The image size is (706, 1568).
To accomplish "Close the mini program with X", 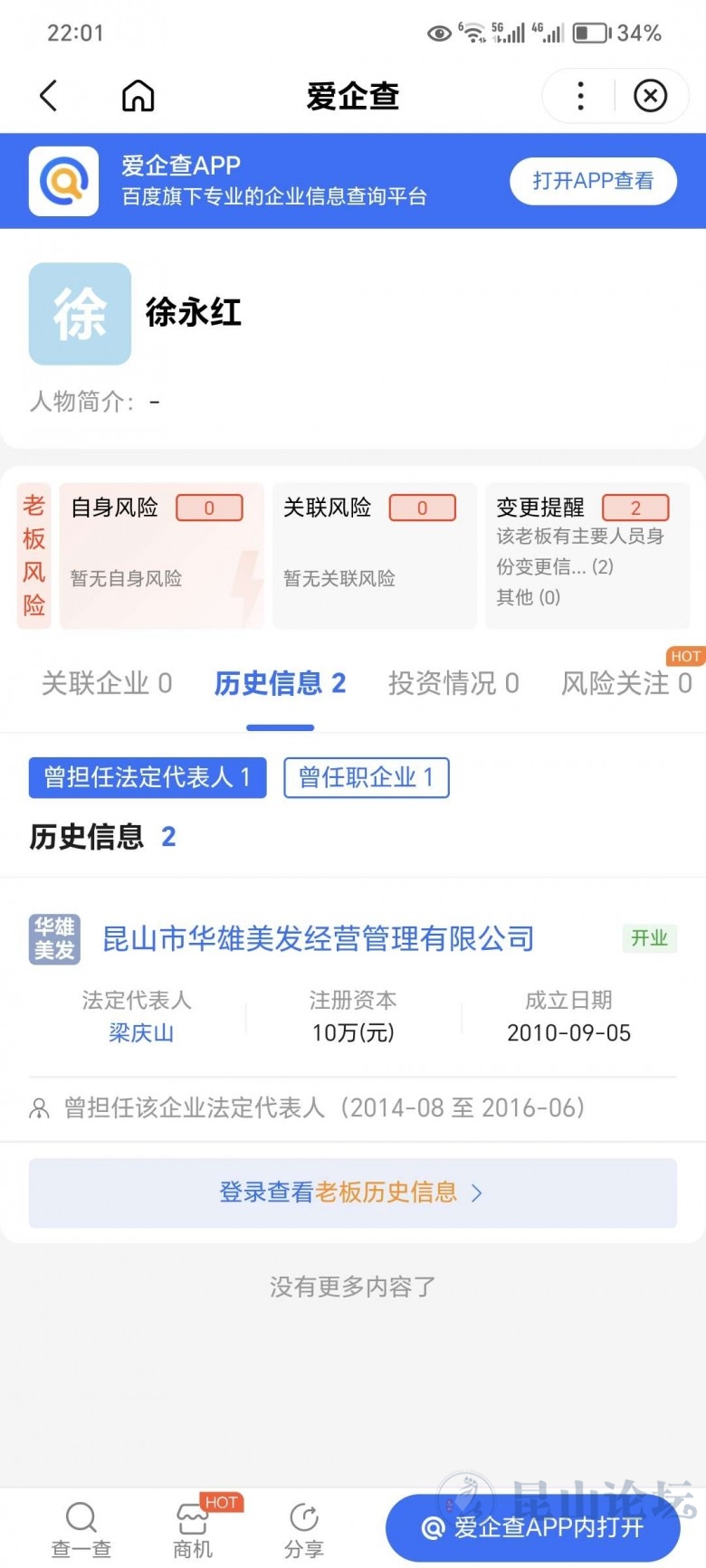I will (650, 96).
